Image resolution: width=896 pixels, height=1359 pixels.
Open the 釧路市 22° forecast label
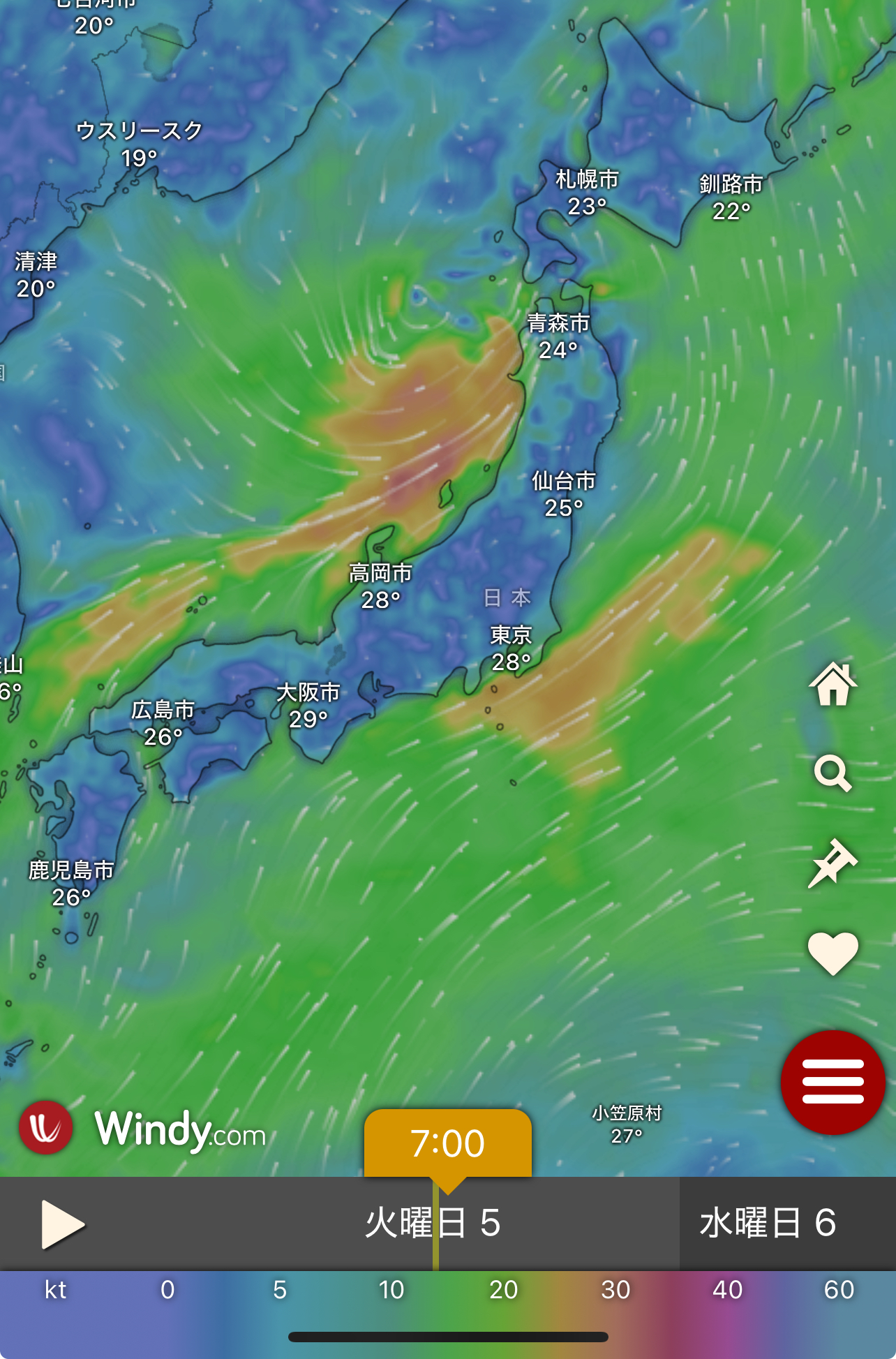point(731,198)
